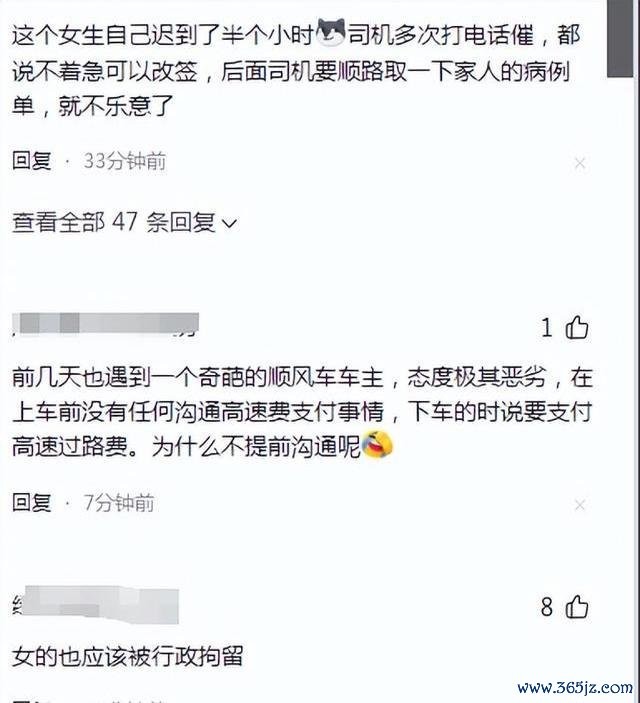Reply to the comment posted 33分钟前
The image size is (640, 703).
click(32, 160)
